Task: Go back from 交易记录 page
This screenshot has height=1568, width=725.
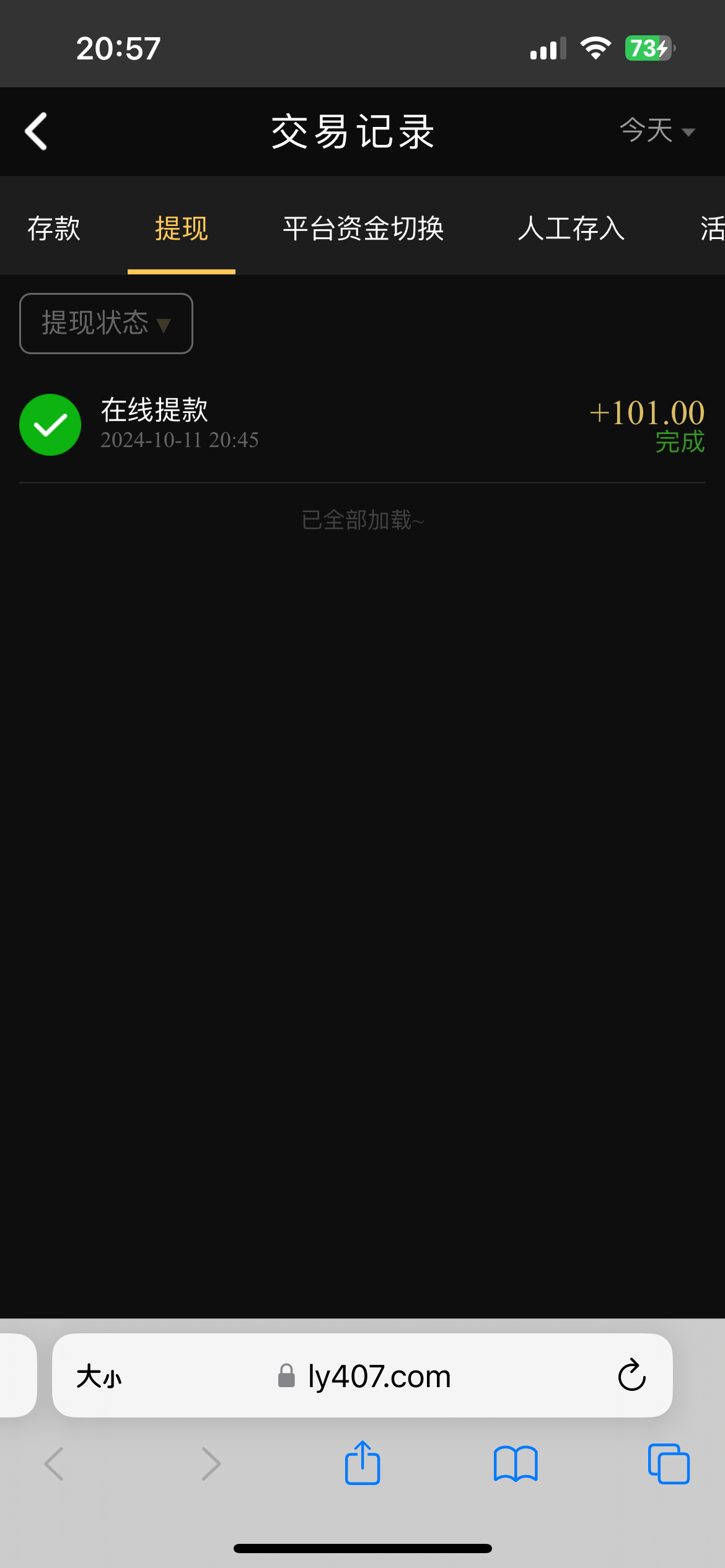Action: (x=36, y=131)
